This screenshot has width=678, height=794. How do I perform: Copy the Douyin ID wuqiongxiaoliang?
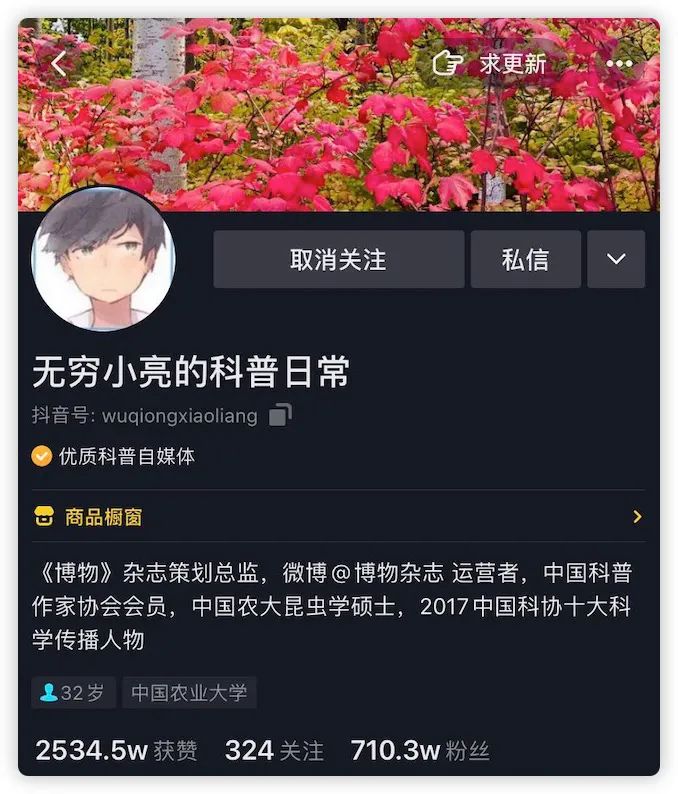pos(281,414)
